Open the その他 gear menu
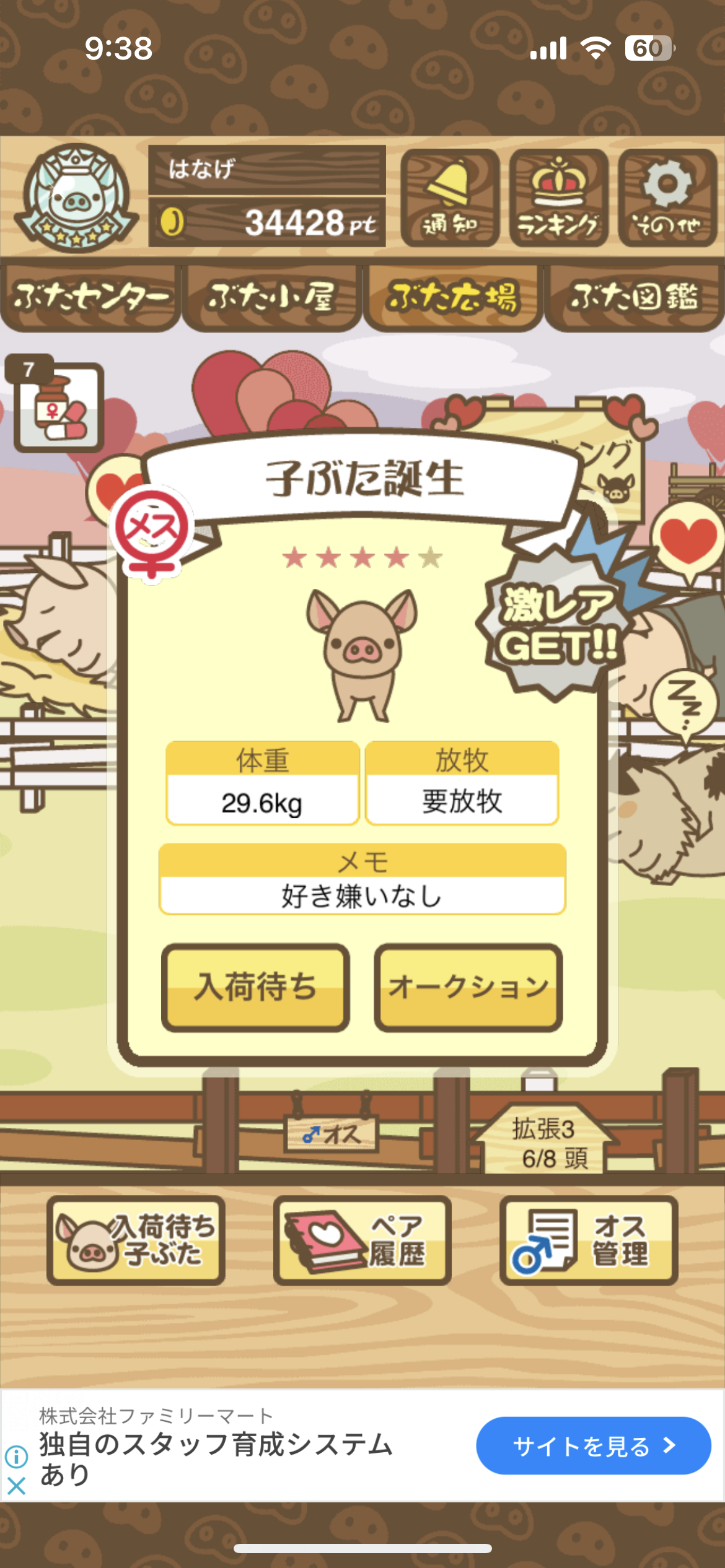 pyautogui.click(x=667, y=198)
